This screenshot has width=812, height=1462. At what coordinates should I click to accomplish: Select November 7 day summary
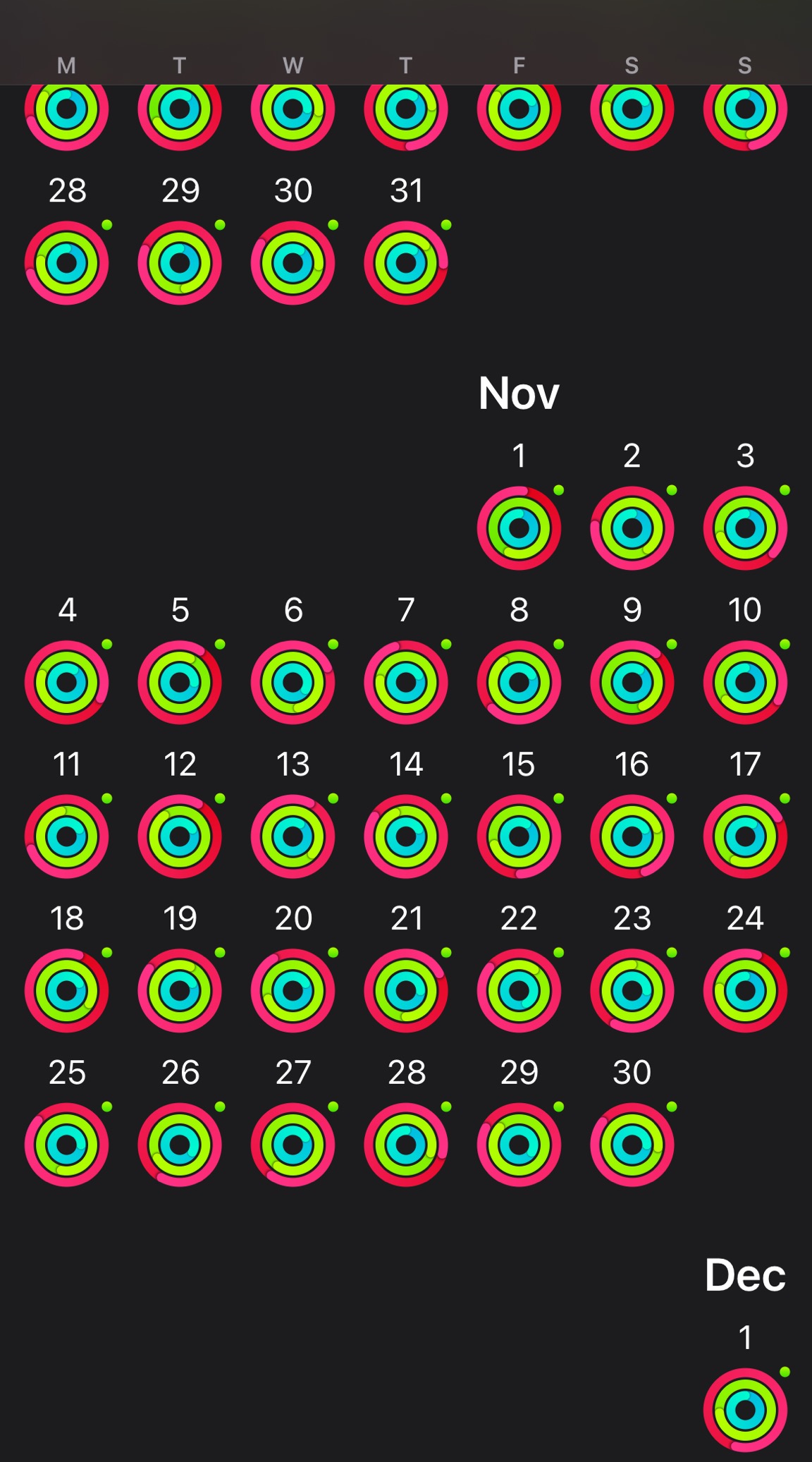click(x=406, y=682)
